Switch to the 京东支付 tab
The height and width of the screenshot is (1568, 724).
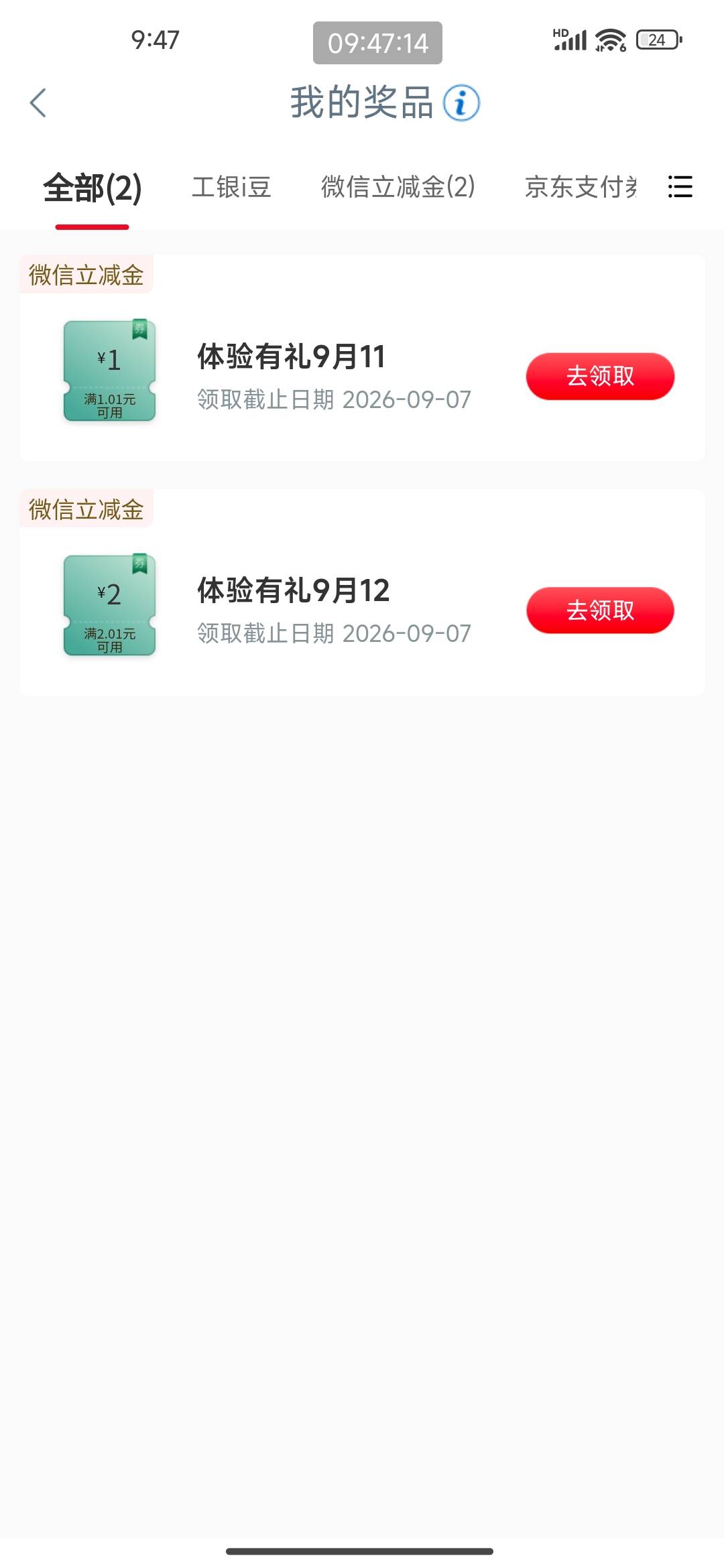click(x=581, y=188)
